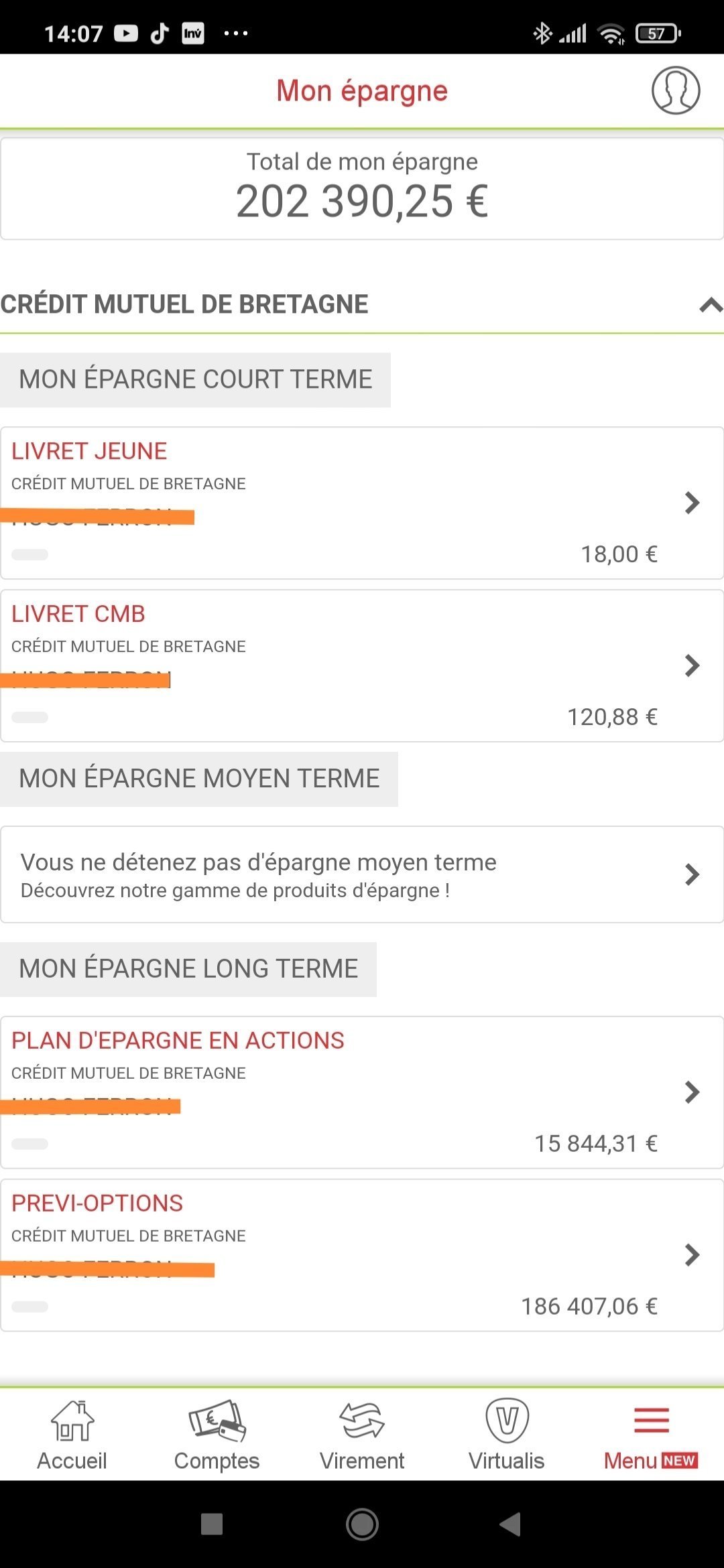
Task: Switch to the Comptes tab
Action: (217, 1435)
